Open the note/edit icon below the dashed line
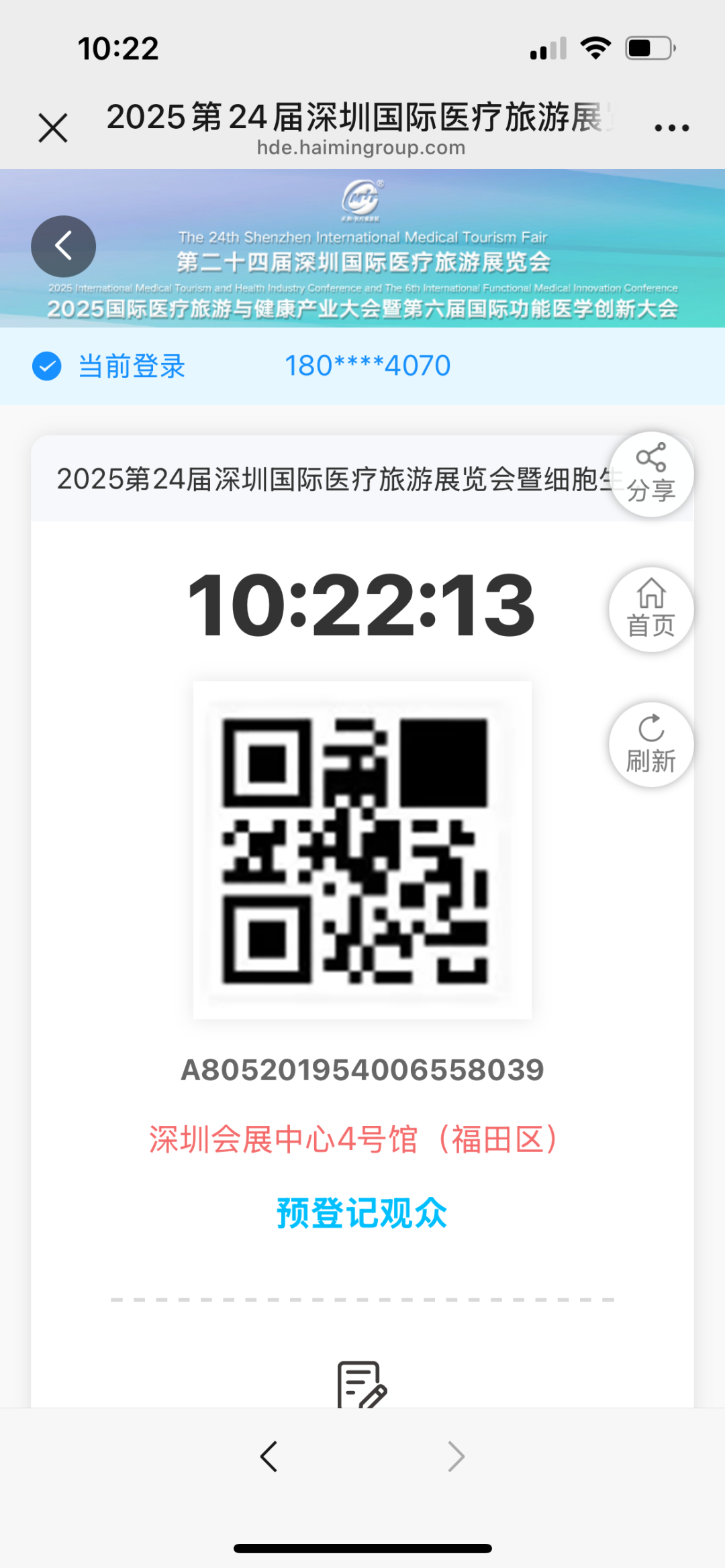The height and width of the screenshot is (1568, 725). (x=361, y=1382)
